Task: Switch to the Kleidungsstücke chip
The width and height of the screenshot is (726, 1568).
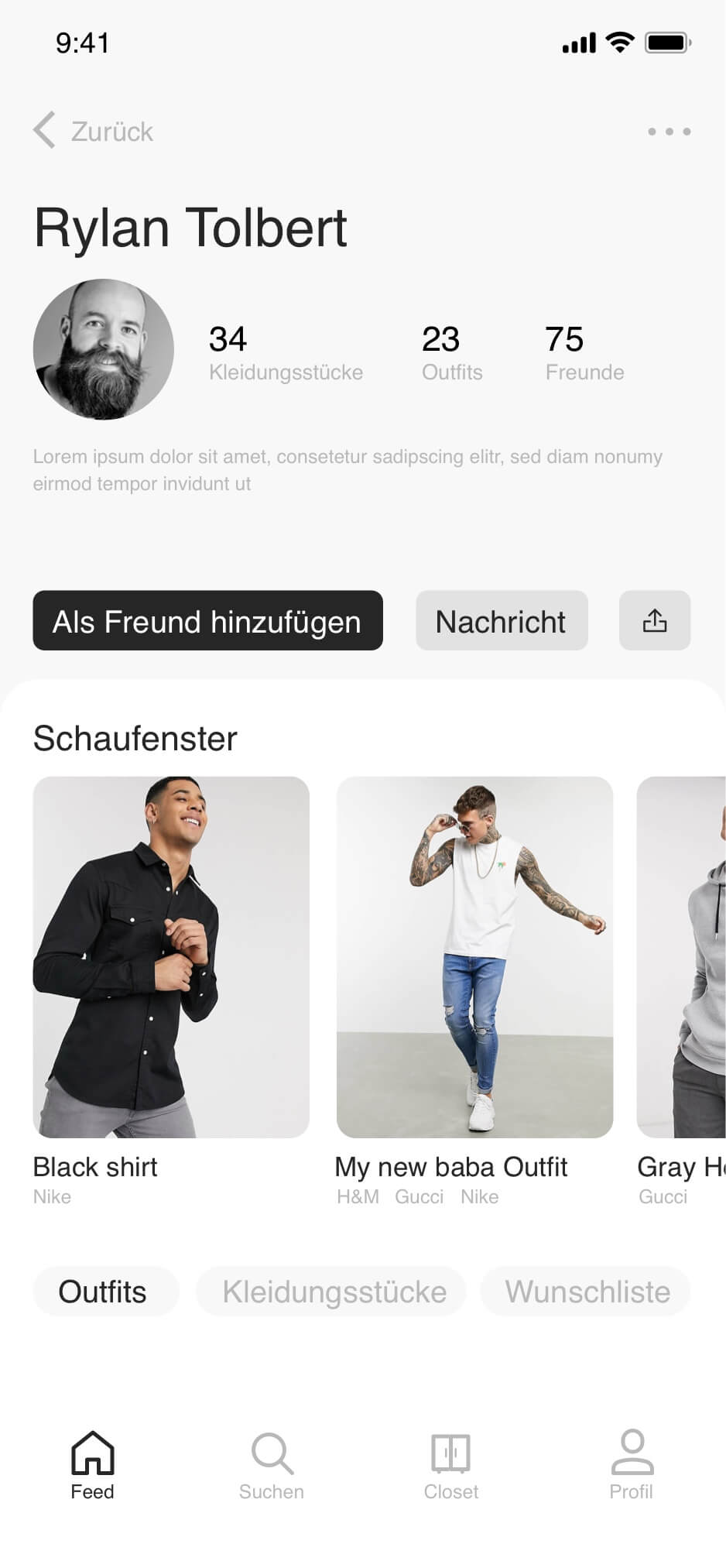Action: [x=334, y=1292]
